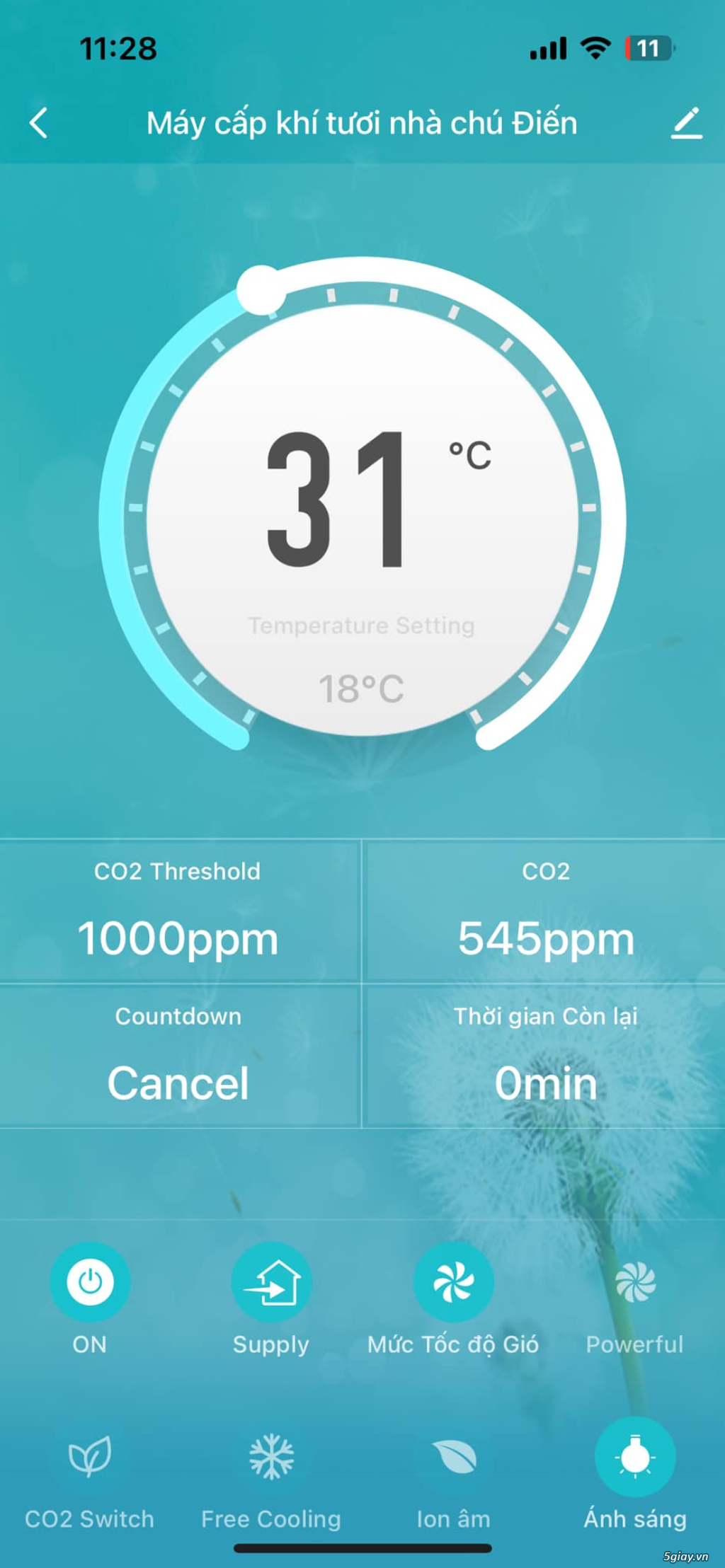Toggle the Ánh sáng light button
Image resolution: width=725 pixels, height=1568 pixels.
635,1458
